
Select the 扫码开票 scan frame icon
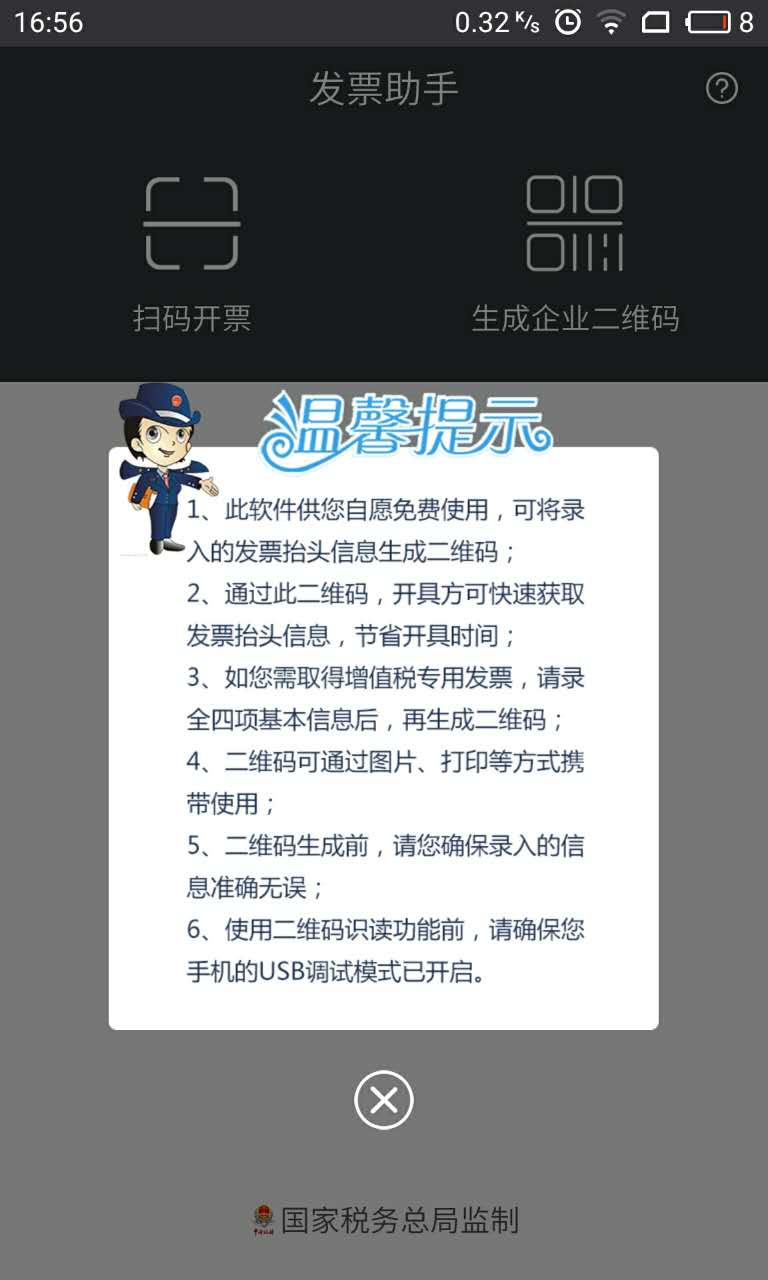(x=192, y=222)
